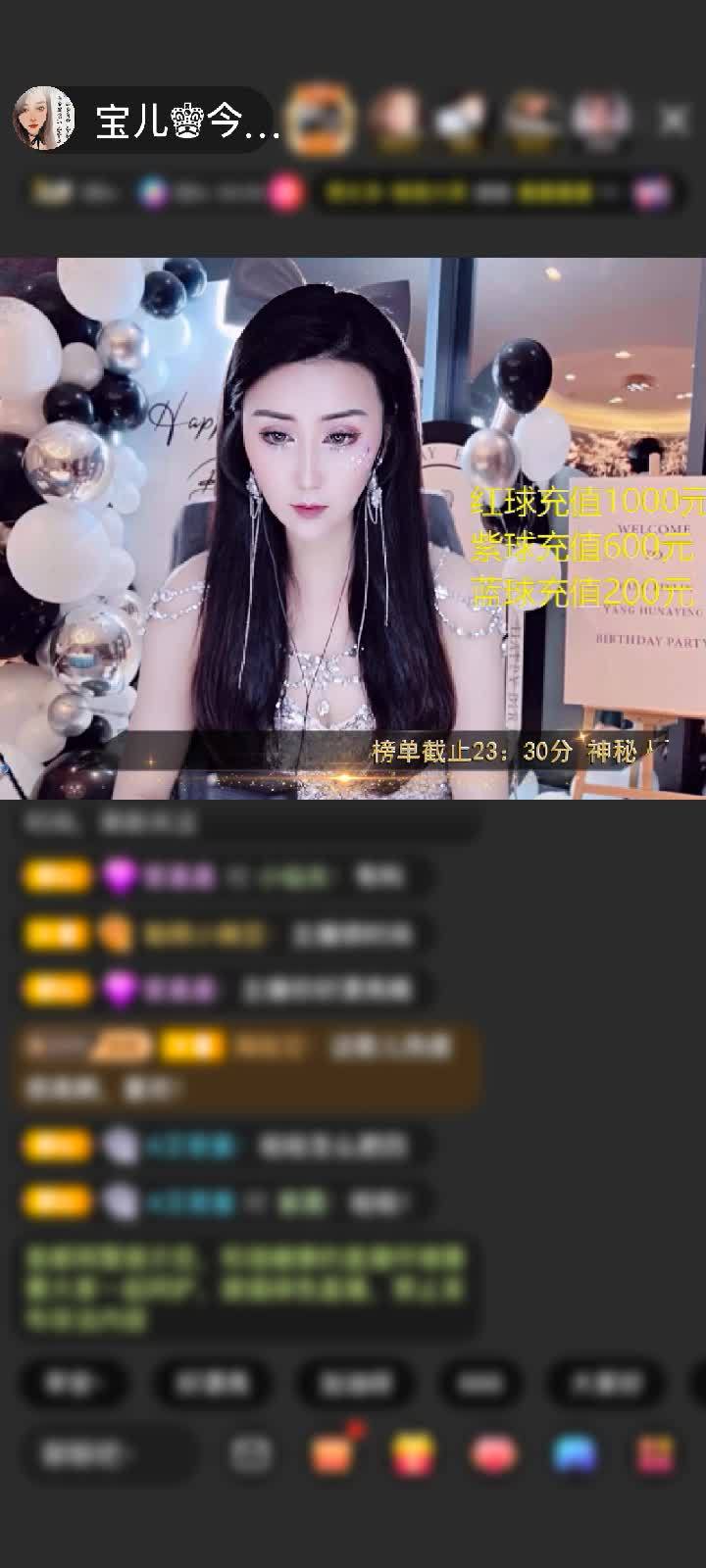The image size is (706, 1568).
Task: Tap the pink round badge beside the popularity stats
Action: 286,192
